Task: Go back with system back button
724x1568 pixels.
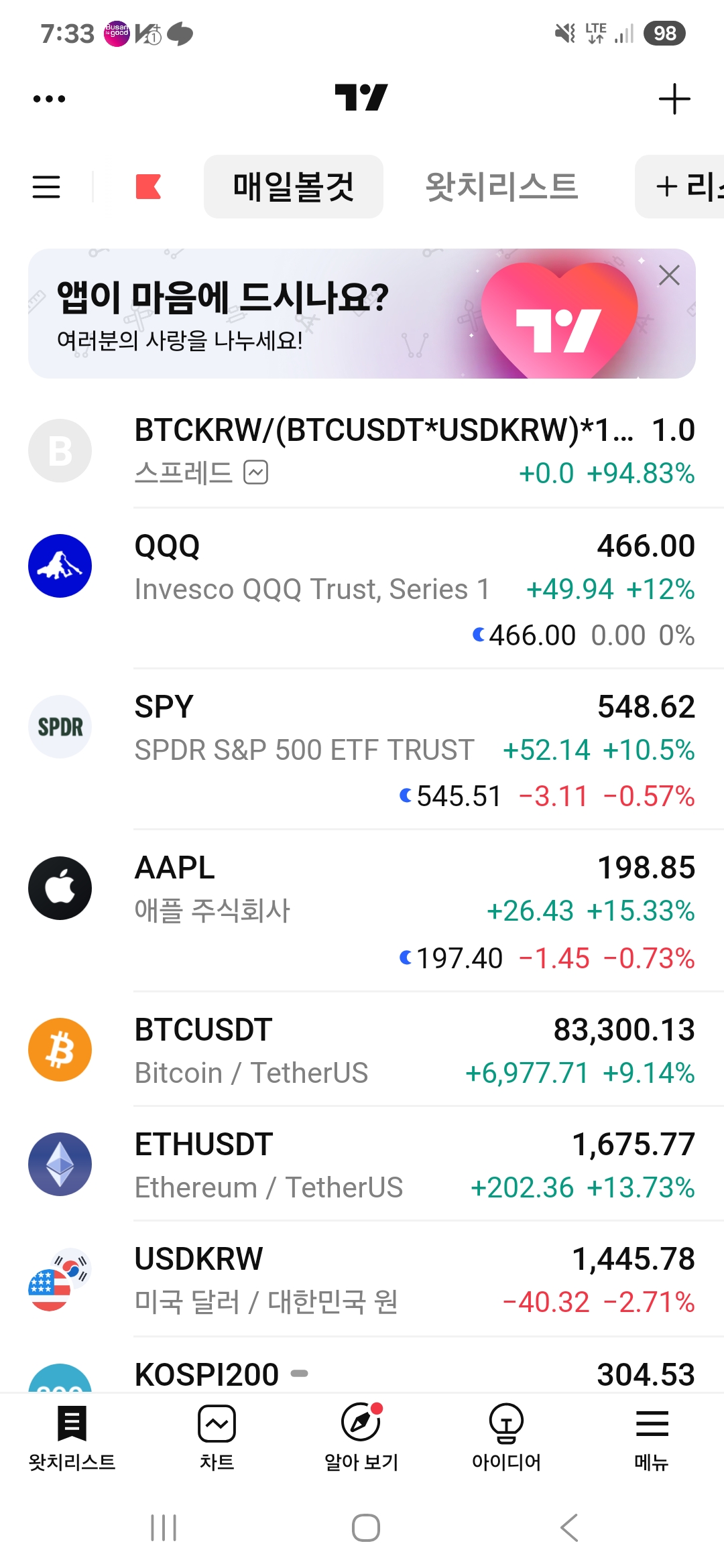Action: pos(569,1528)
